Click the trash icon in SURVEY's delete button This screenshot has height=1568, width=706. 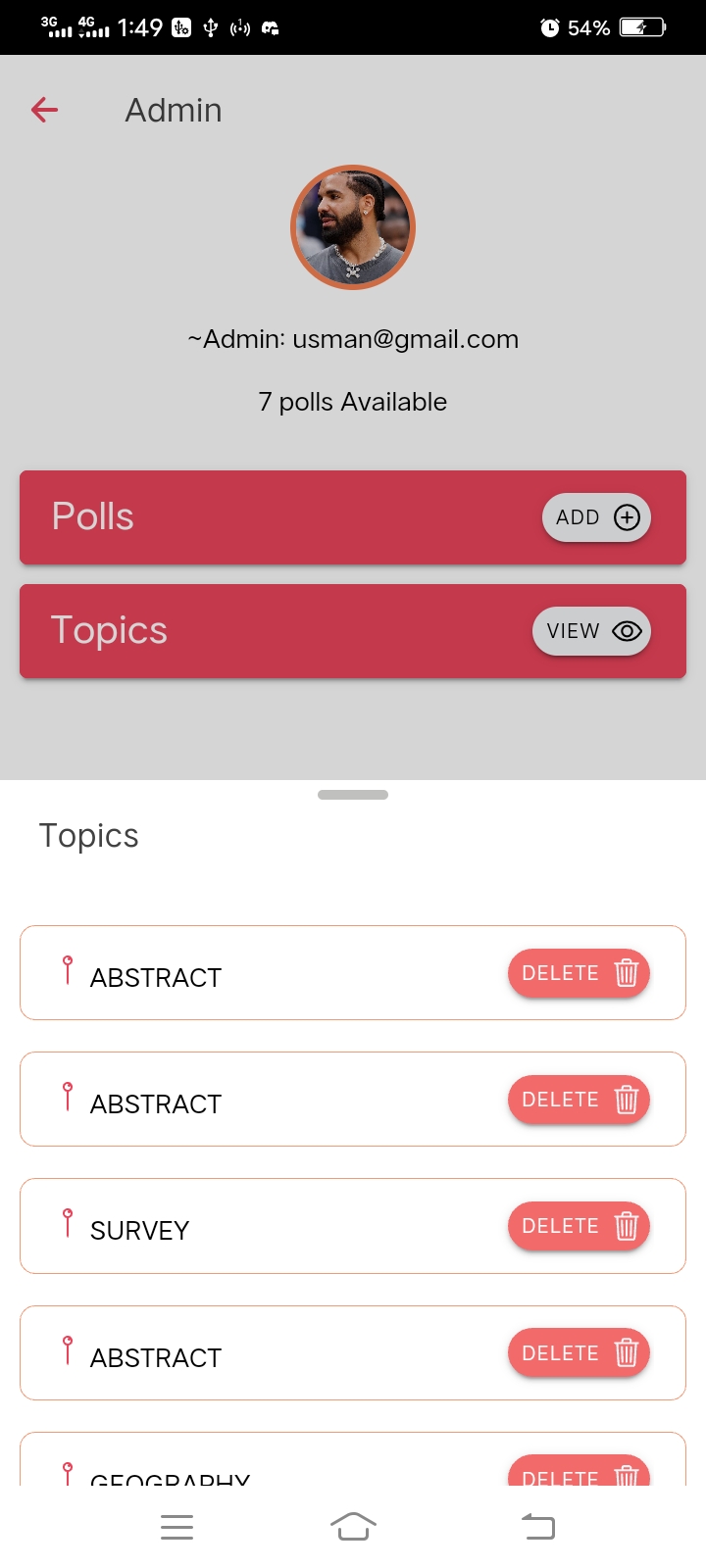click(626, 1226)
